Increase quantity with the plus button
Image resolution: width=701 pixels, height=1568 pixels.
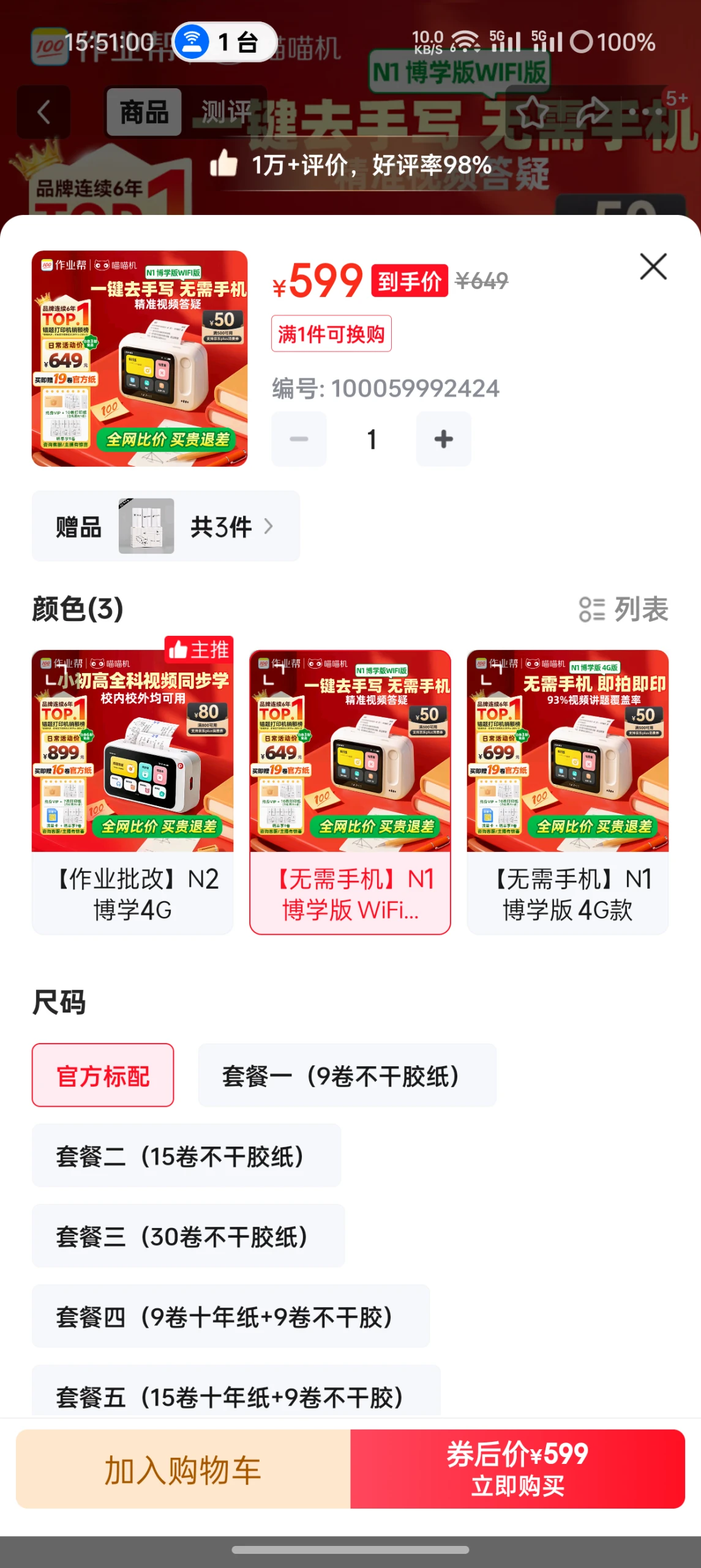[x=443, y=439]
